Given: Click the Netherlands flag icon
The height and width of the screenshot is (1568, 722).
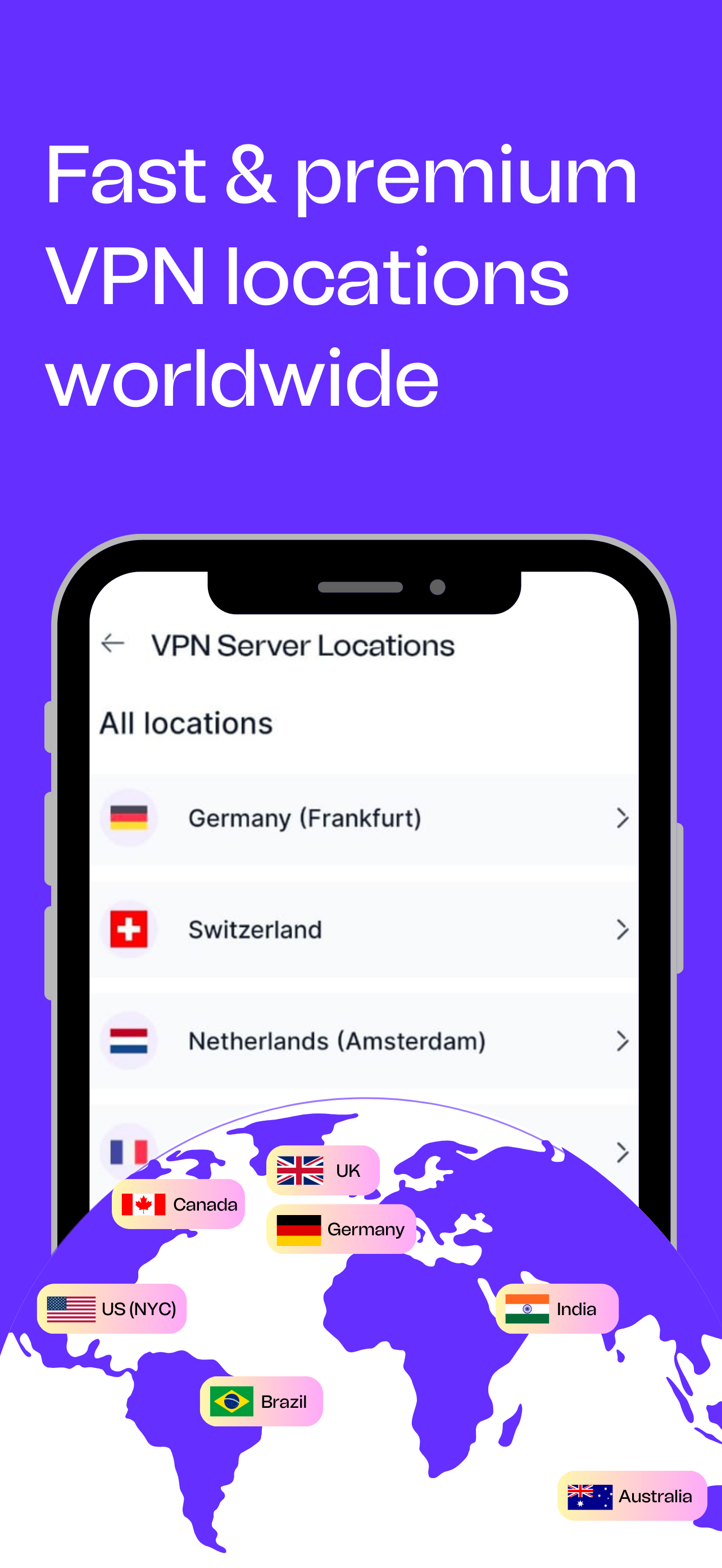Looking at the screenshot, I should coord(129,1041).
